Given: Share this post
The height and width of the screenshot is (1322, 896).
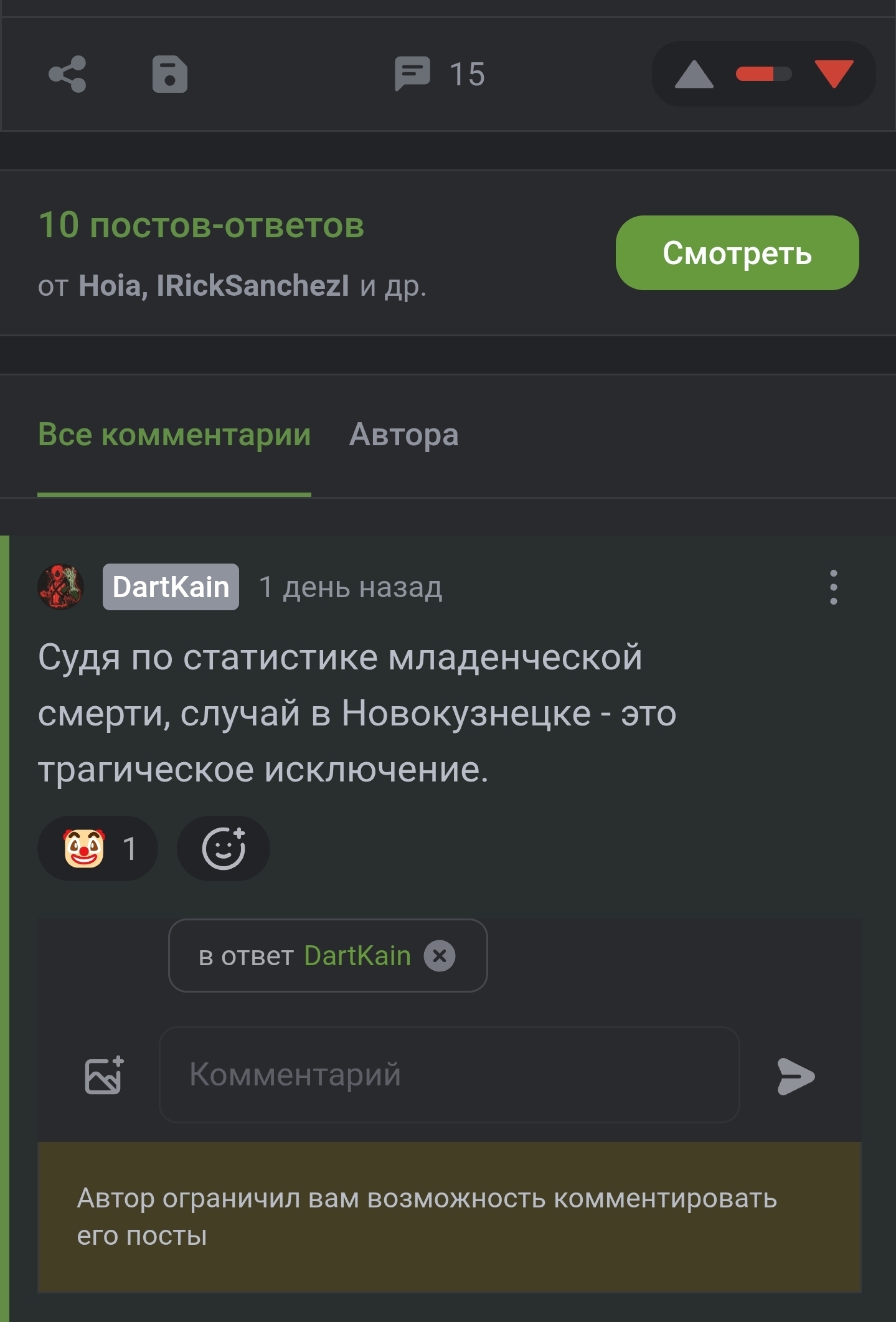Looking at the screenshot, I should pos(67,74).
